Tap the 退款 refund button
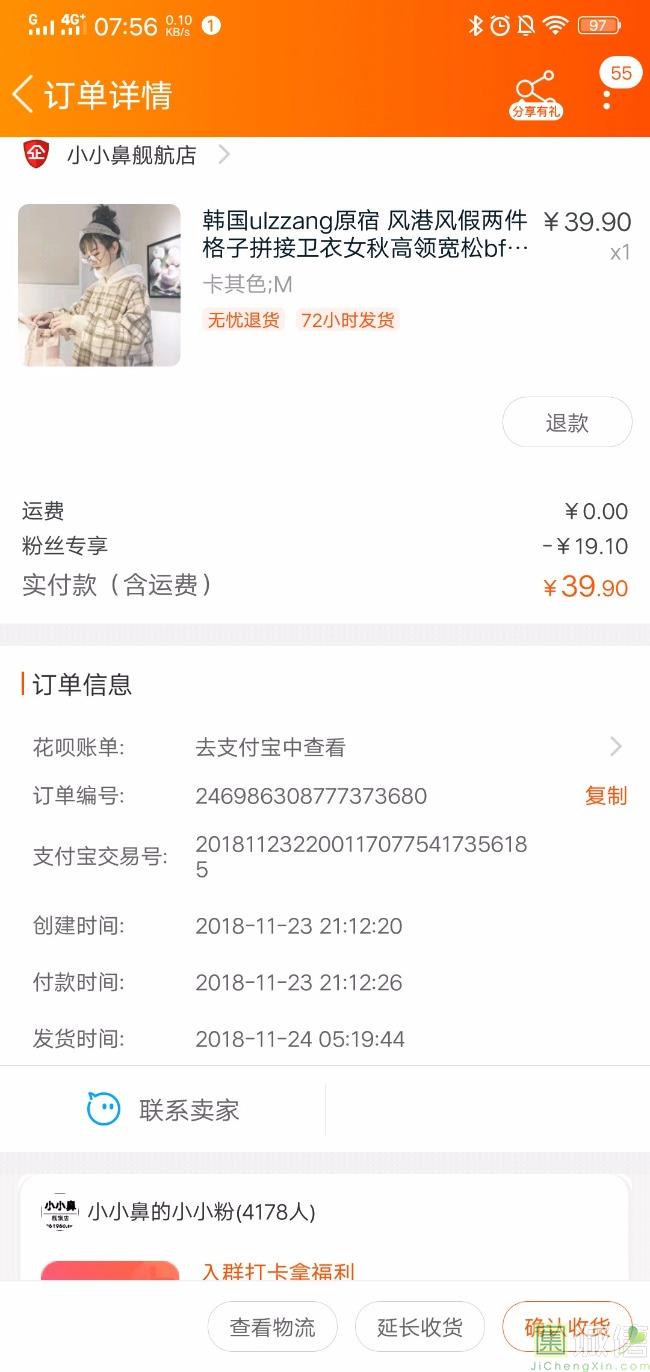650x1372 pixels. 567,422
